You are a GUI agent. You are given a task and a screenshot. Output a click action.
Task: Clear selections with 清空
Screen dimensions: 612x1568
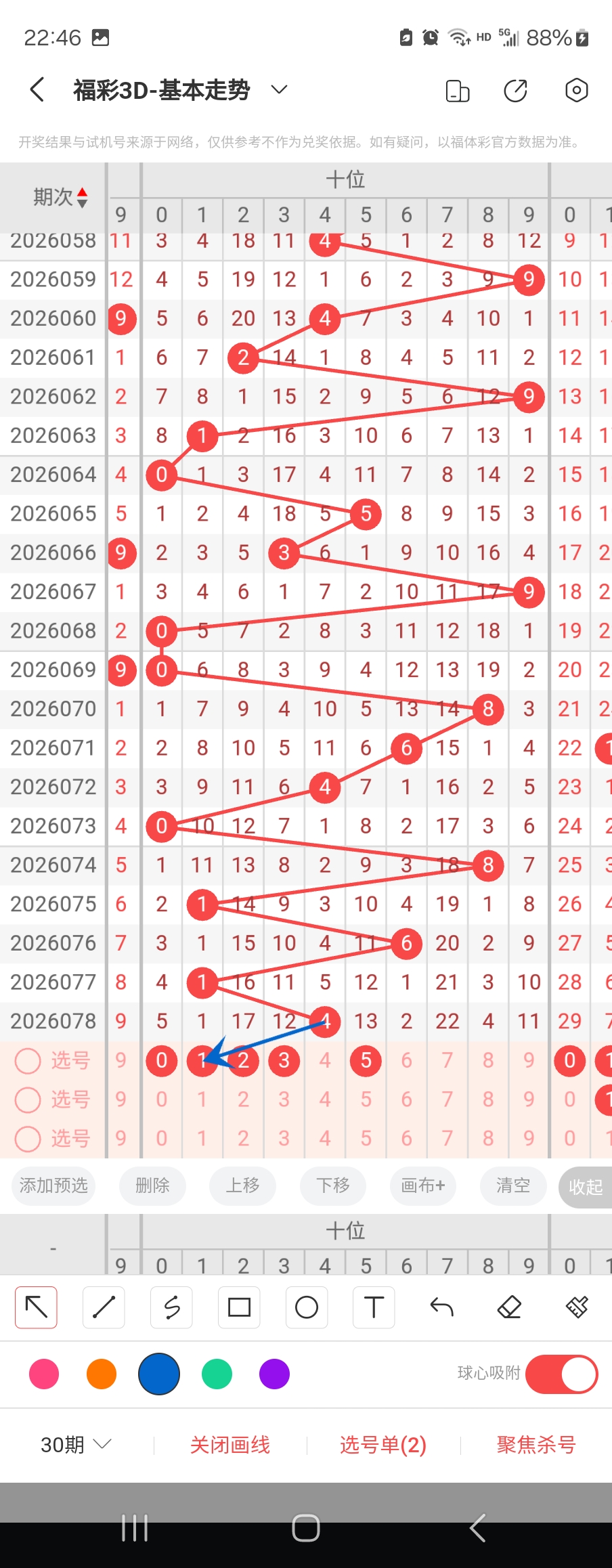[512, 1185]
